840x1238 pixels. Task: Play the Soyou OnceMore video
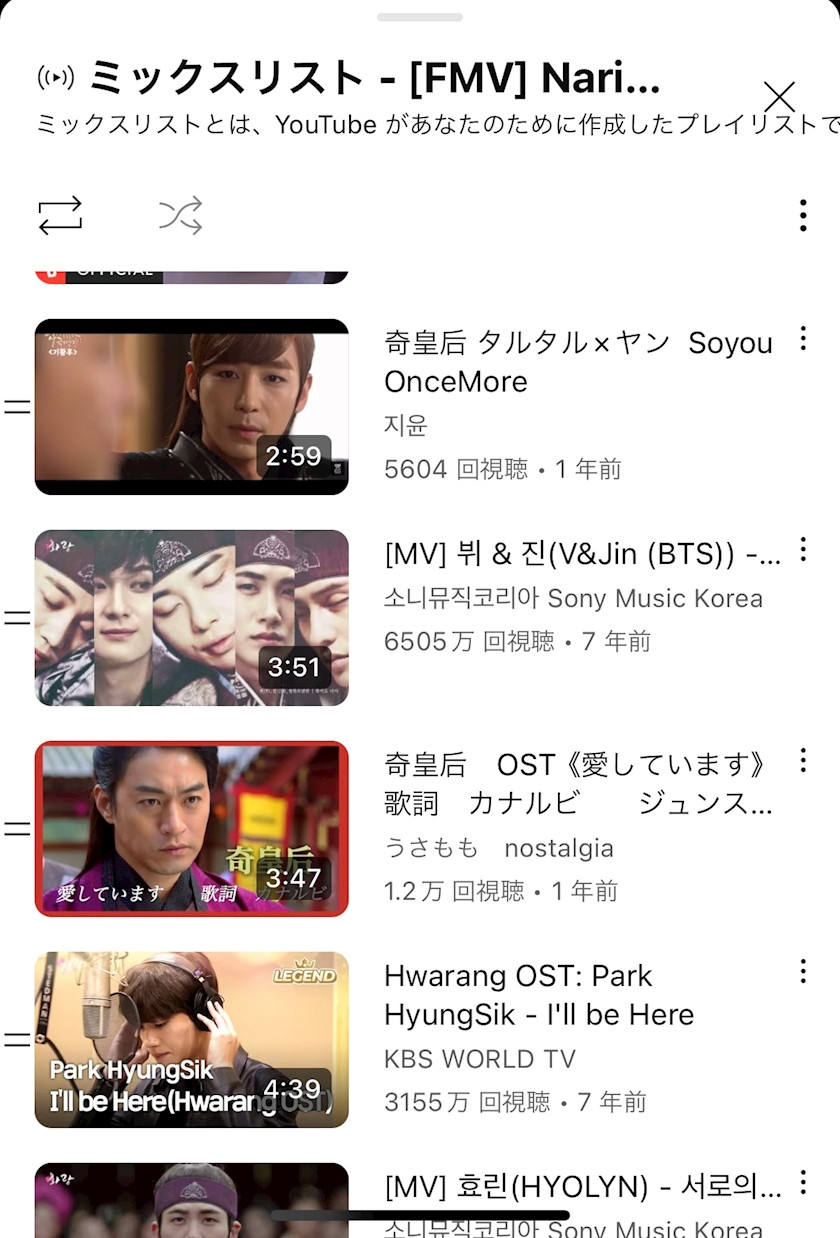pos(192,407)
